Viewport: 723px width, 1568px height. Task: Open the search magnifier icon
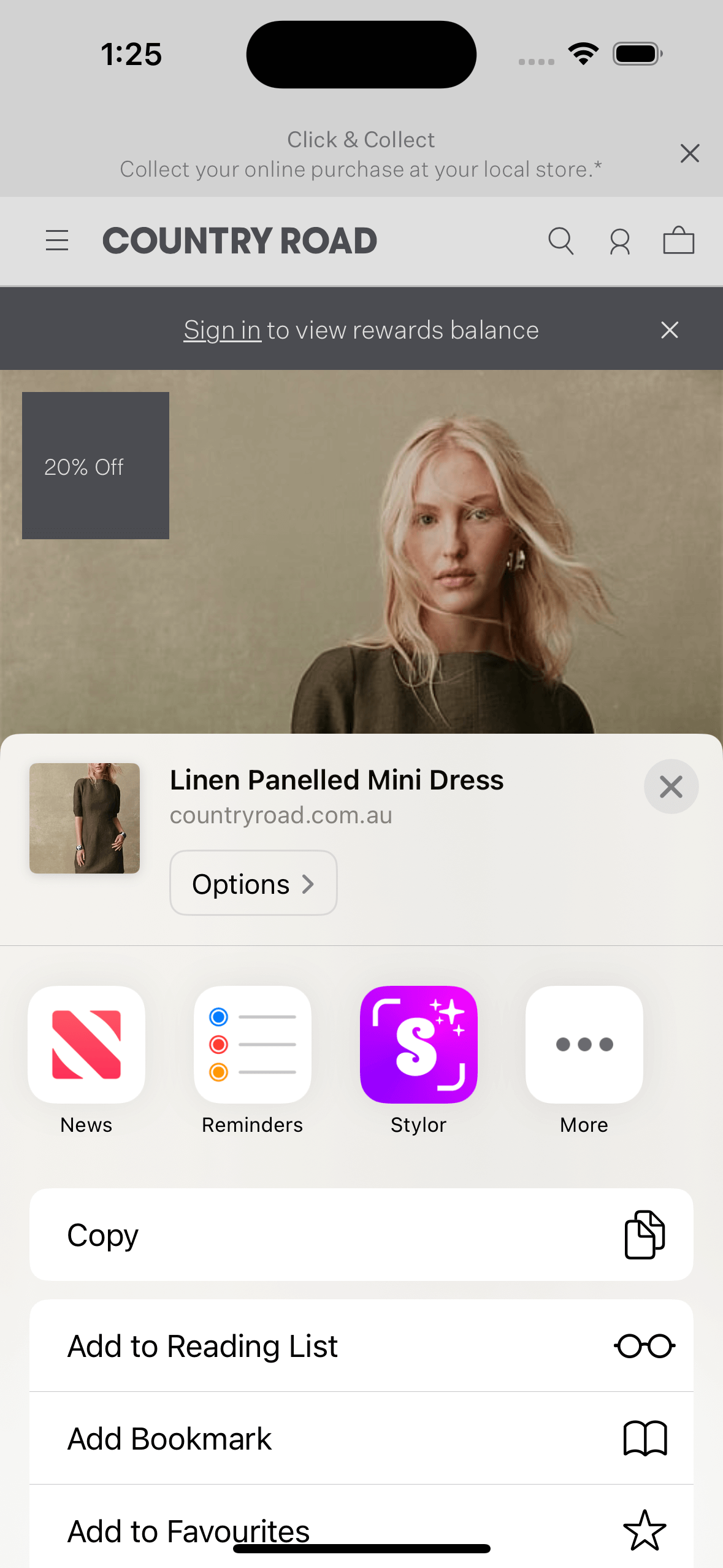click(560, 240)
